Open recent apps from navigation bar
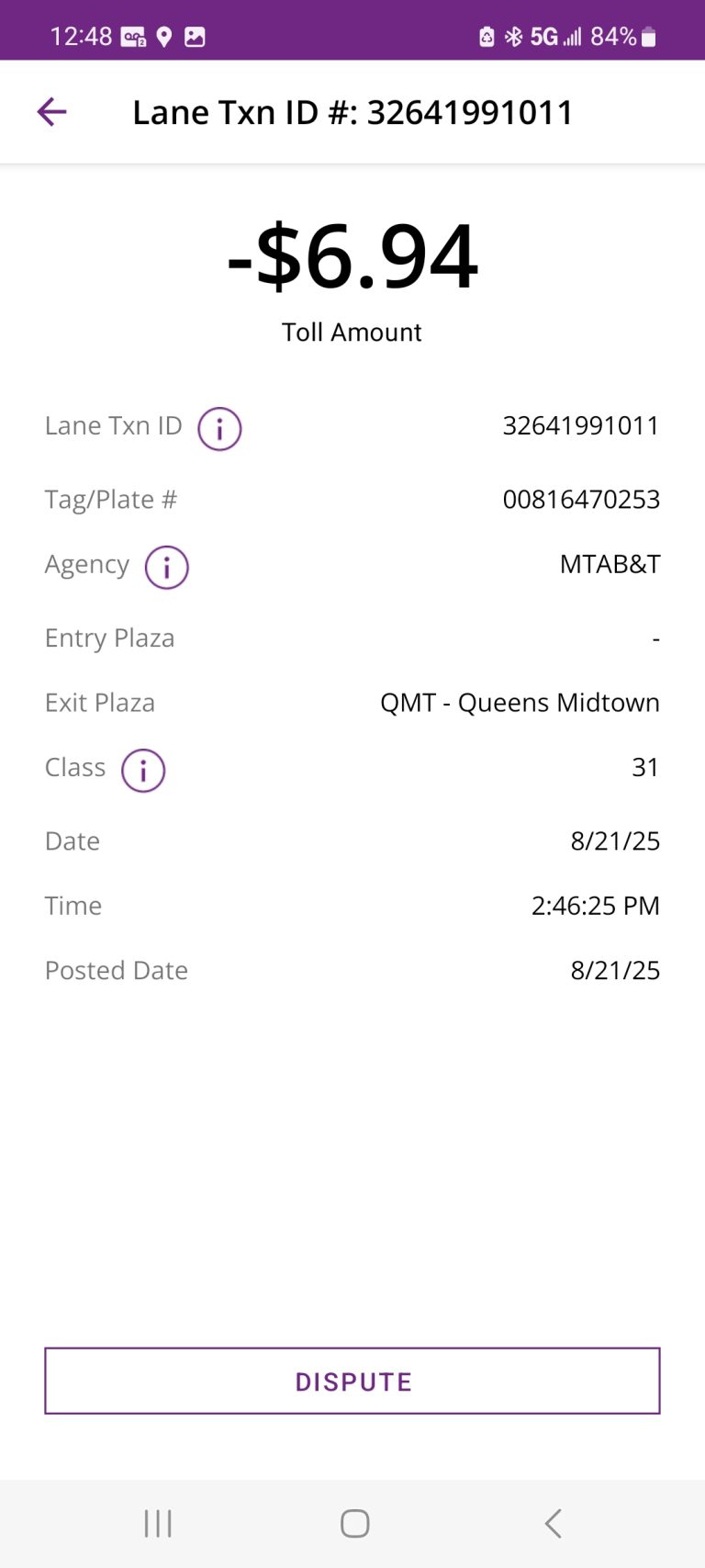705x1568 pixels. 158,1524
